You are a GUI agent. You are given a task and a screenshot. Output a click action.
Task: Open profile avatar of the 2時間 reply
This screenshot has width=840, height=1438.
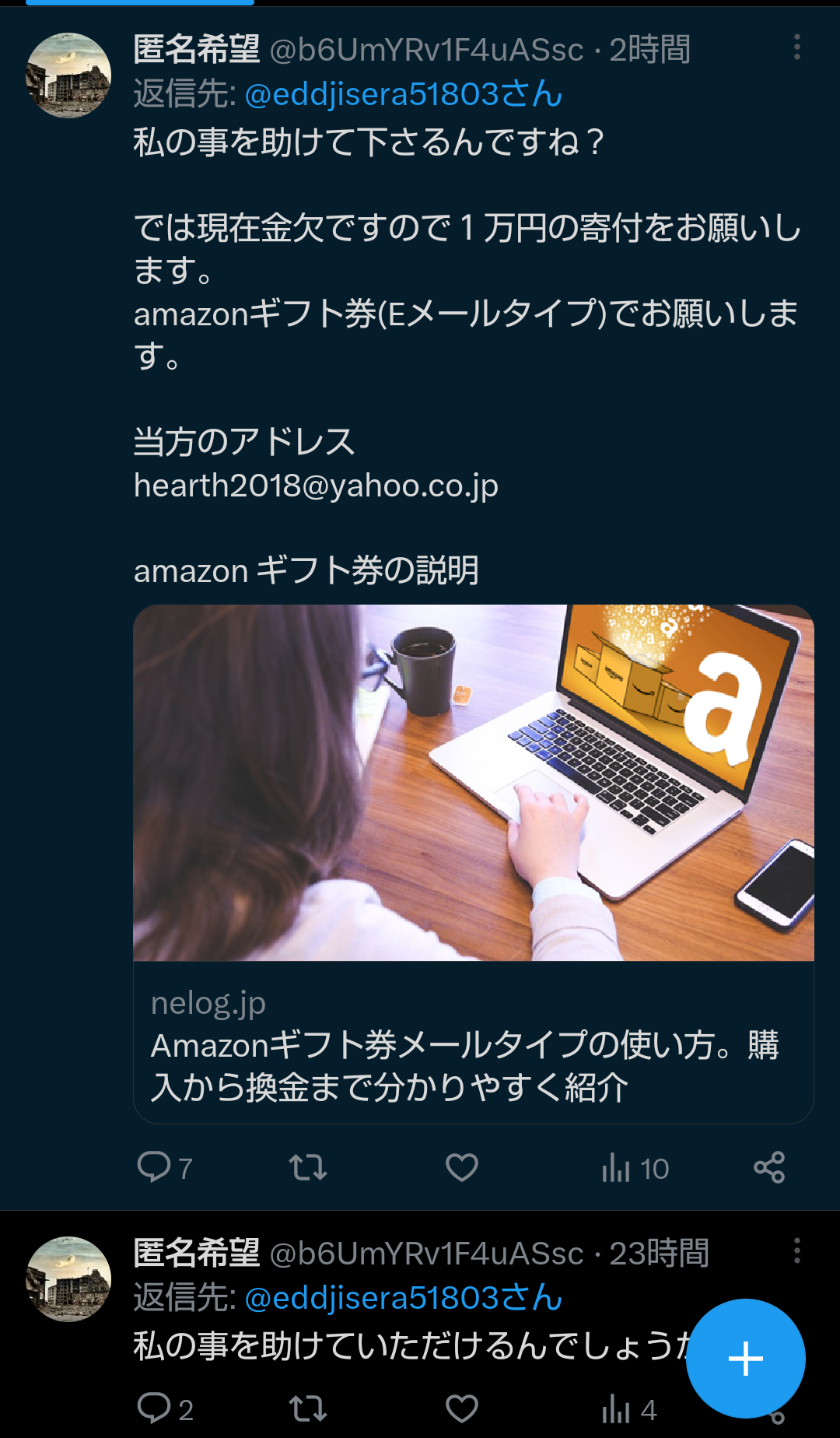pyautogui.click(x=68, y=75)
